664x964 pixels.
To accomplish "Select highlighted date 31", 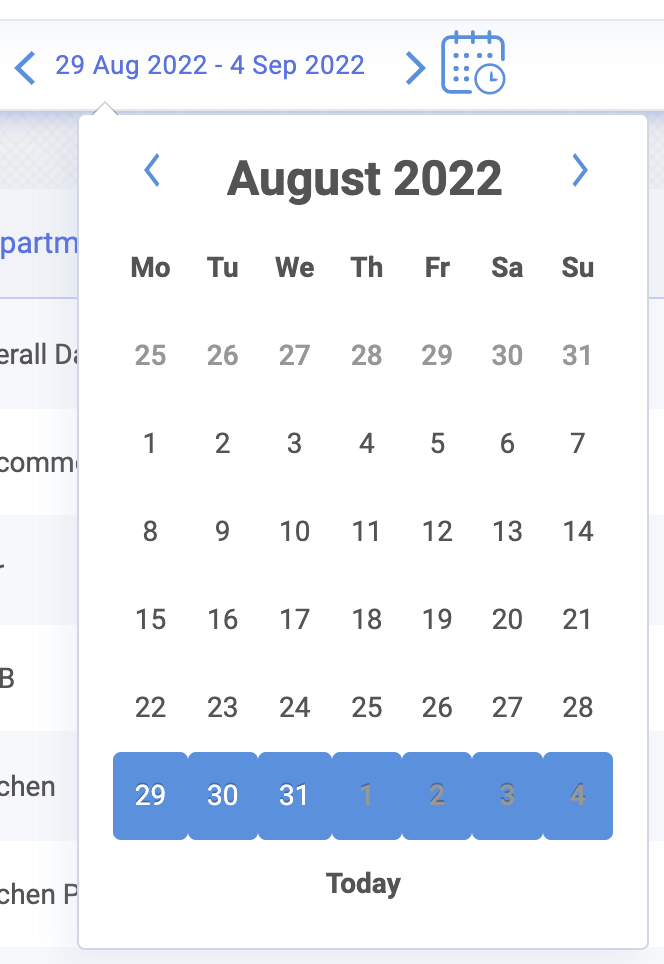I will click(294, 796).
